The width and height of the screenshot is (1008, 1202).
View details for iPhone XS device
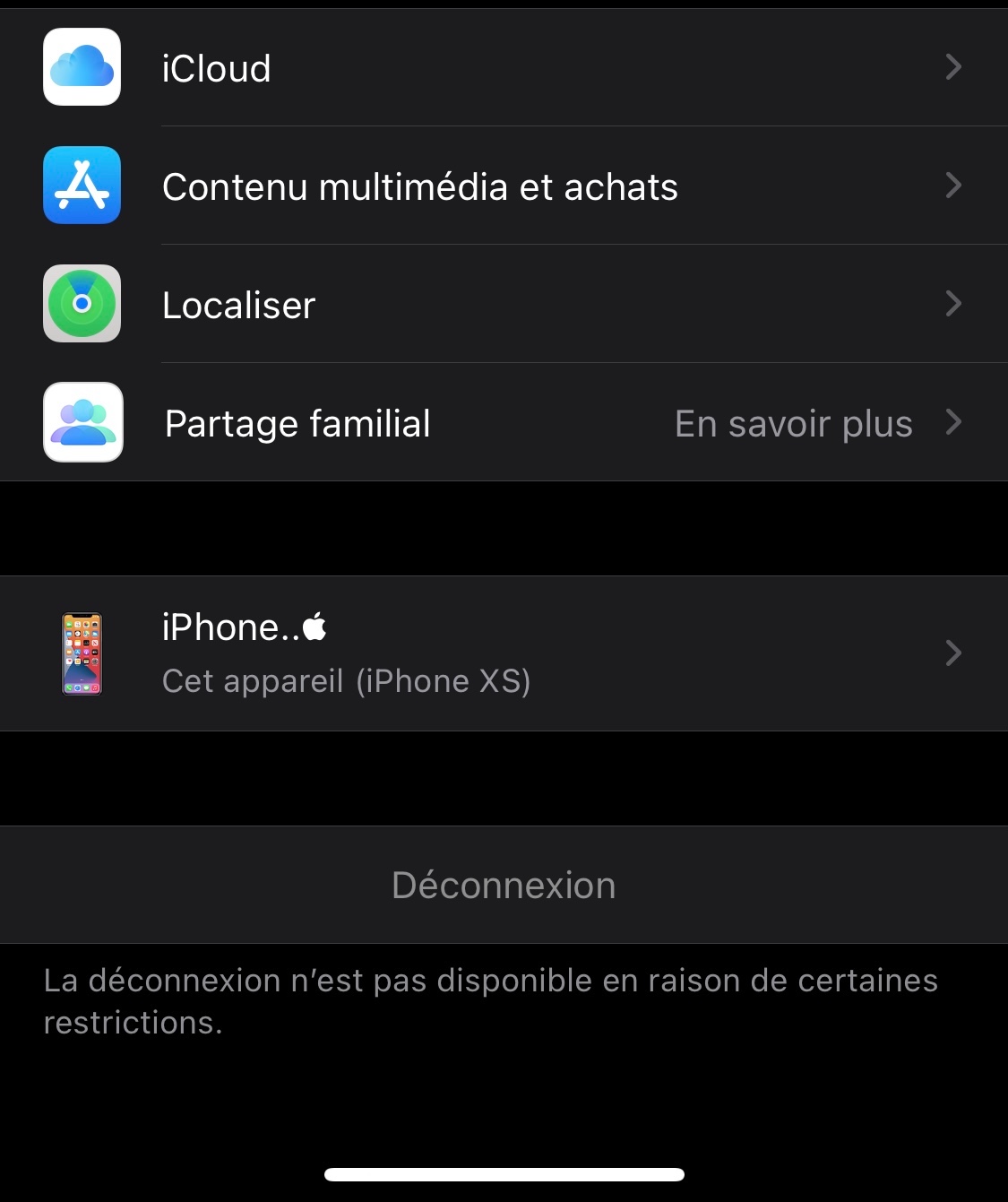tap(502, 653)
